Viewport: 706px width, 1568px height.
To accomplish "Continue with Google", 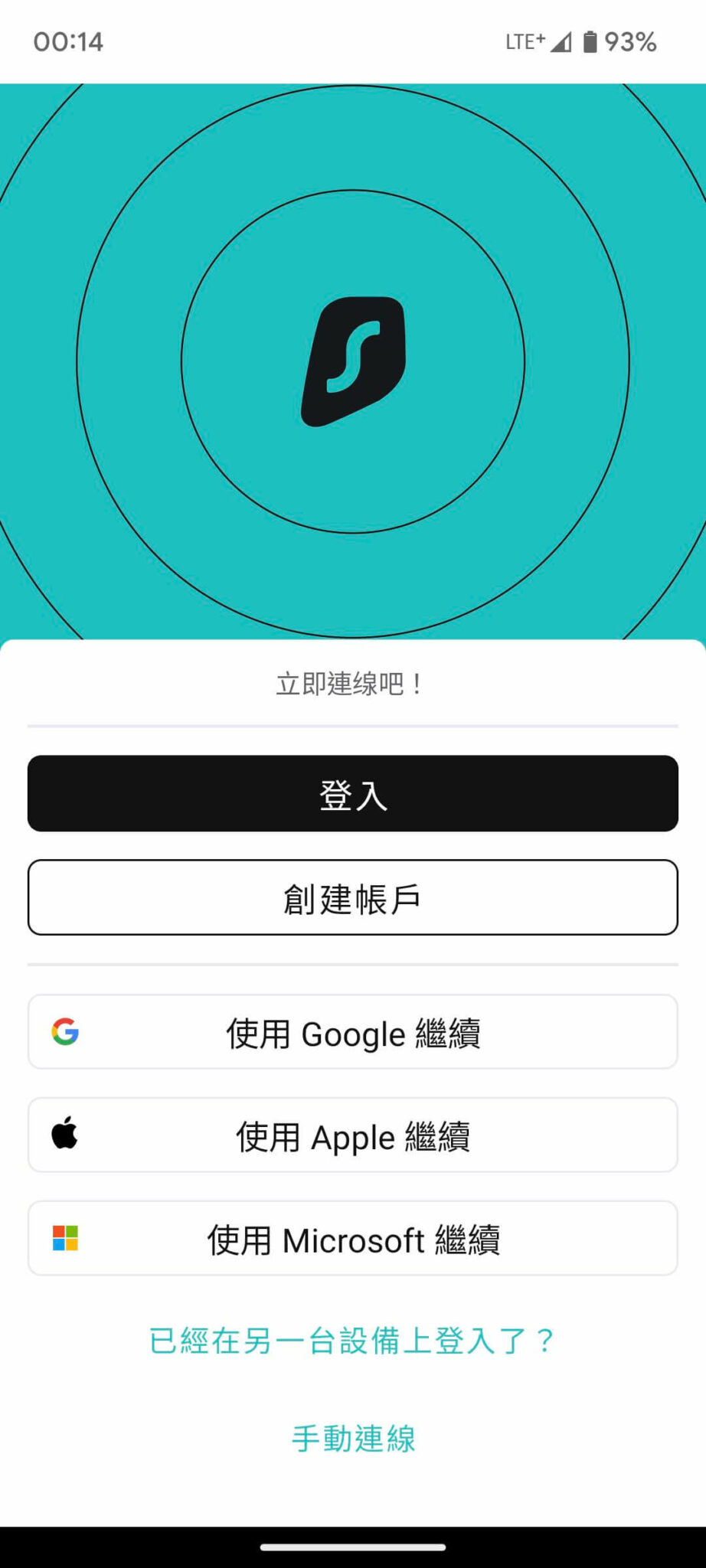I will pyautogui.click(x=353, y=1031).
